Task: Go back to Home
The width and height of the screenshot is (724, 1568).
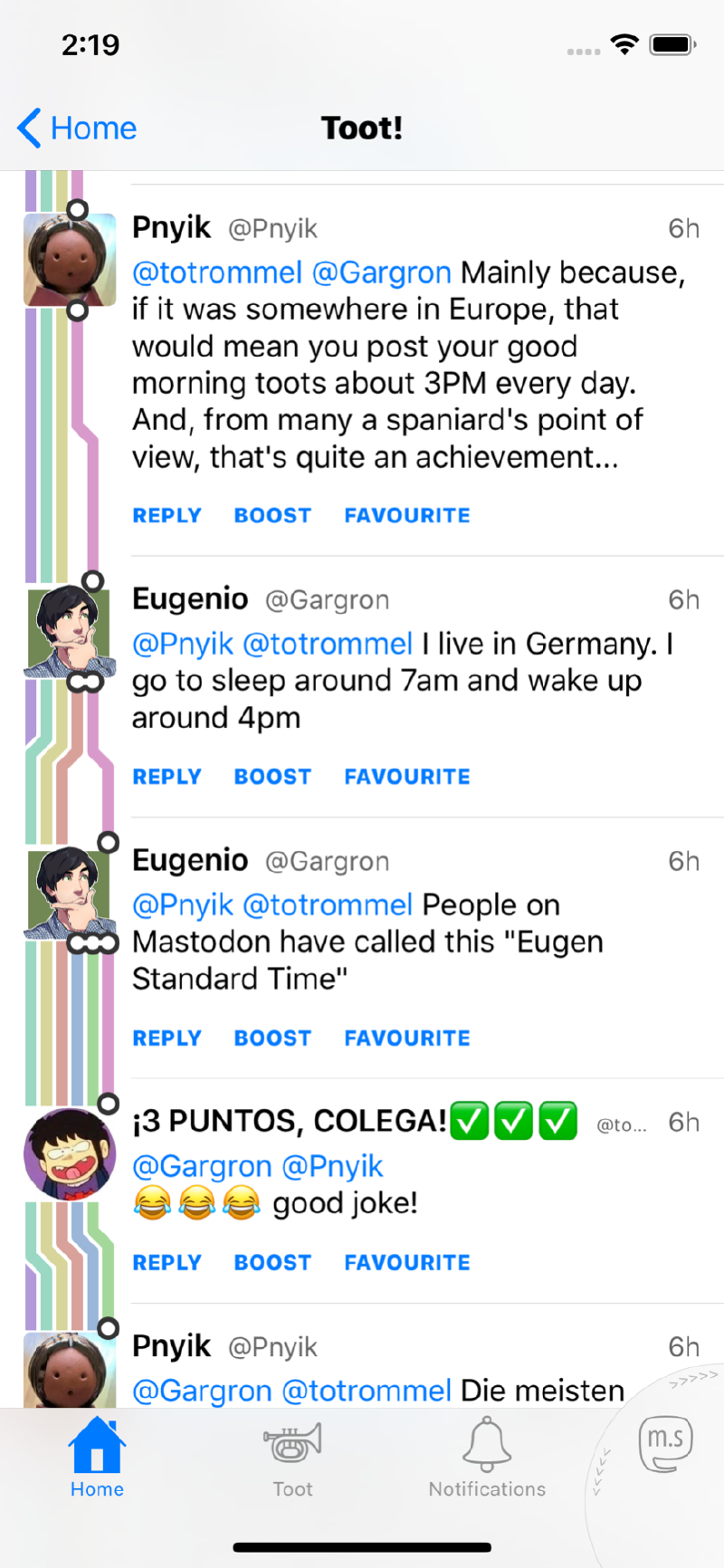Action: pyautogui.click(x=78, y=129)
